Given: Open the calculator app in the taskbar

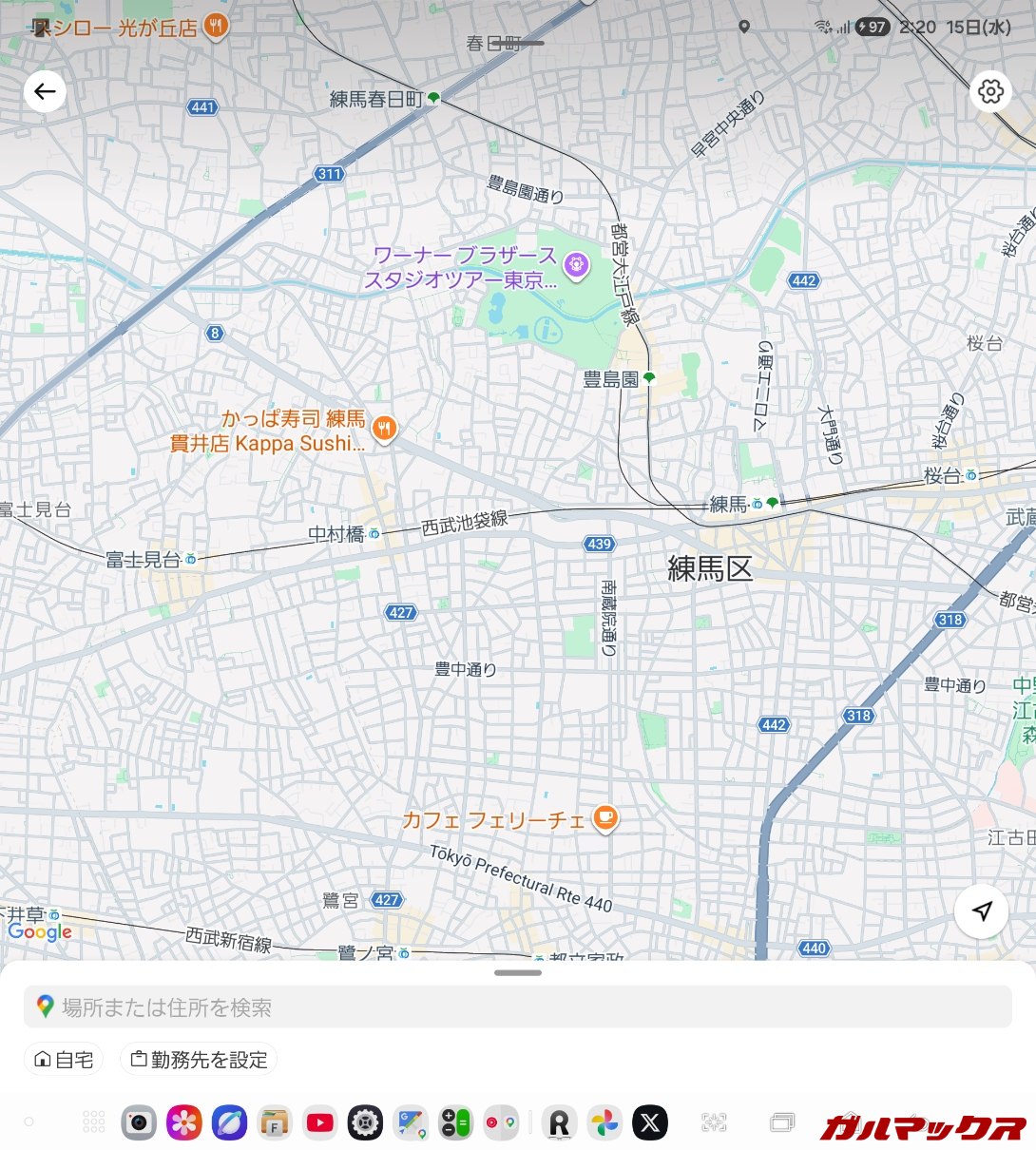Looking at the screenshot, I should pos(456,1123).
